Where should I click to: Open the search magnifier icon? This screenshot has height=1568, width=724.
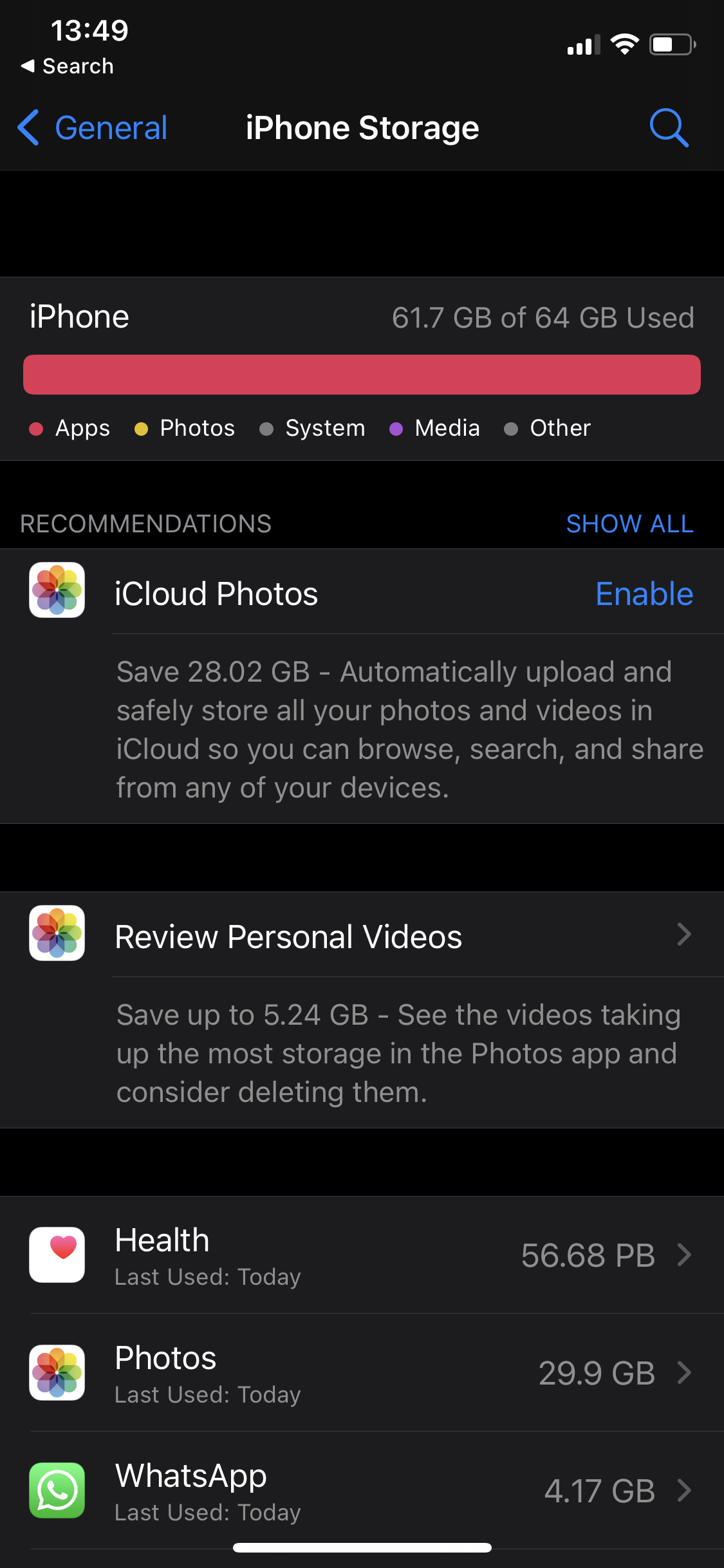[669, 127]
